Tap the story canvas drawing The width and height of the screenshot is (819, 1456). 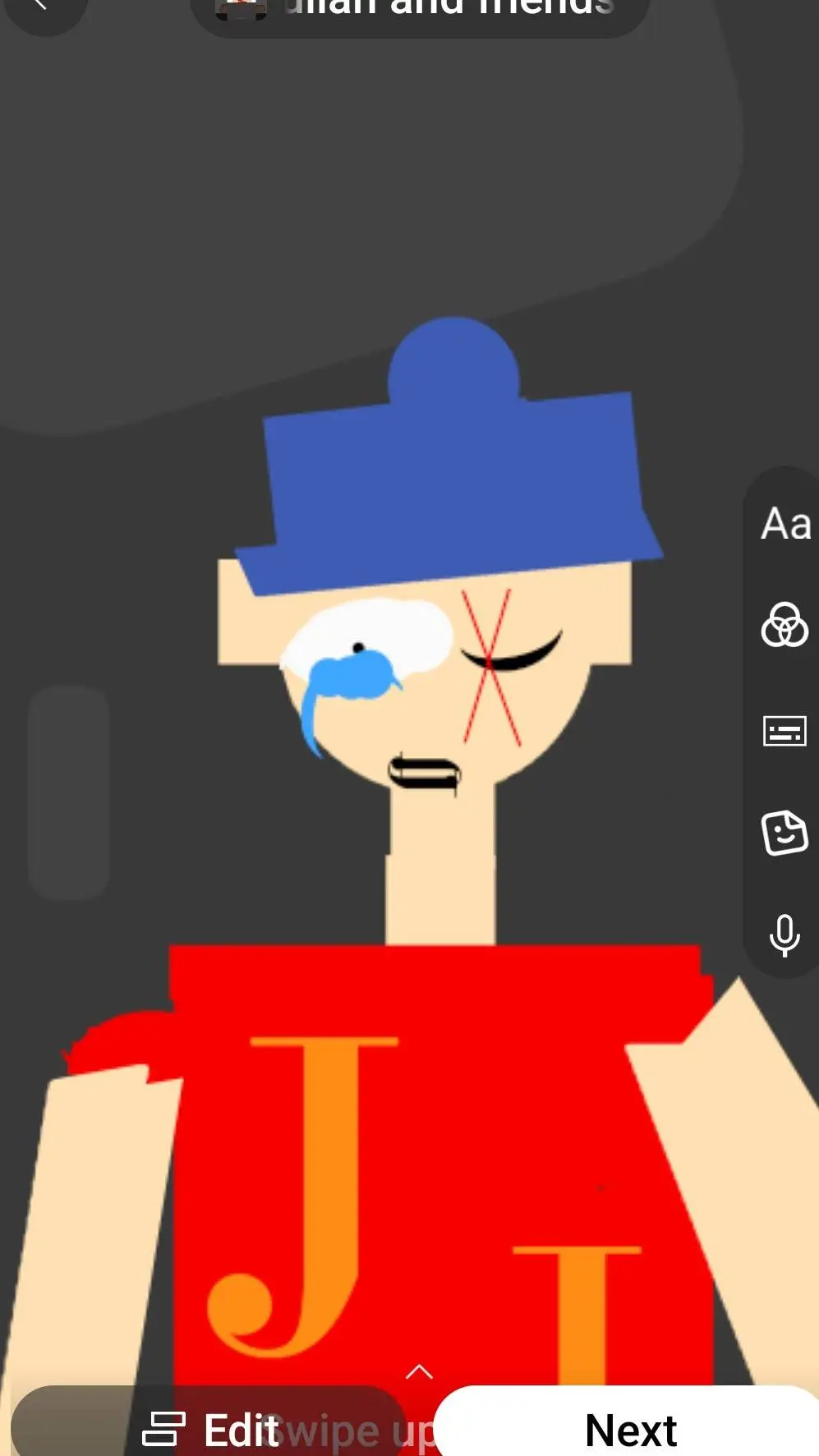[411, 739]
